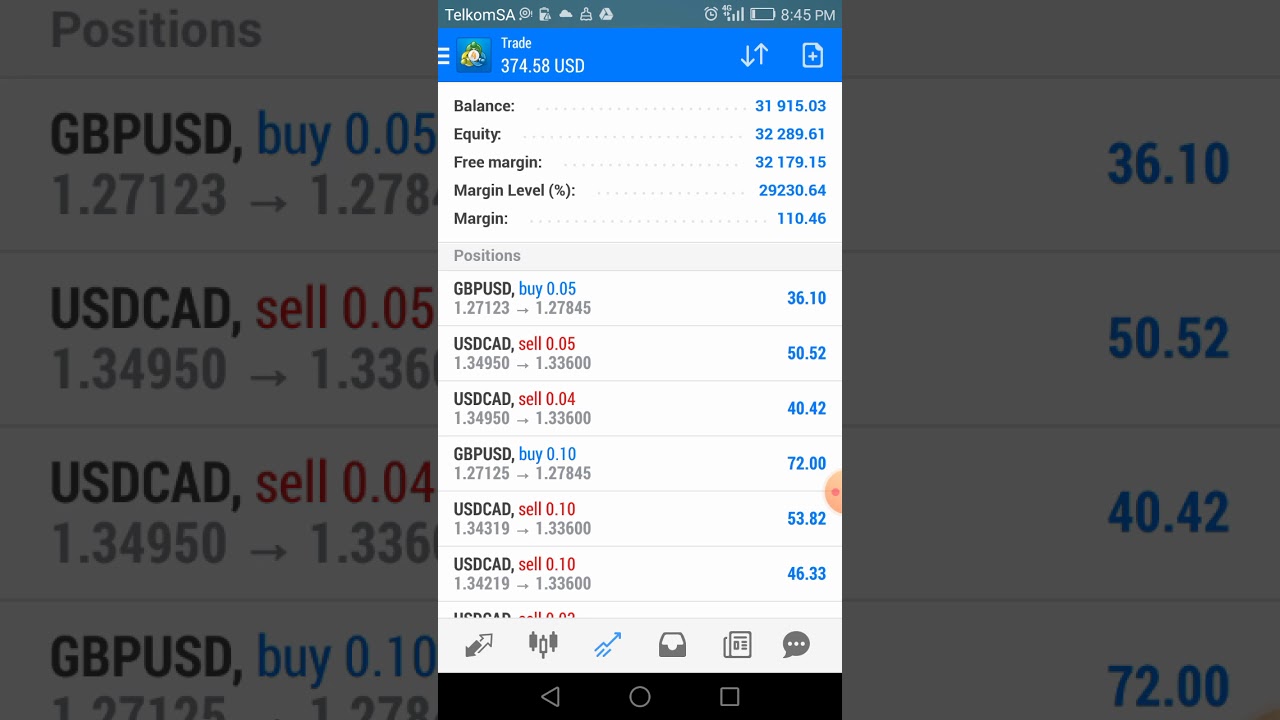Screen dimensions: 1280x720
Task: Create a new order
Action: 812,56
